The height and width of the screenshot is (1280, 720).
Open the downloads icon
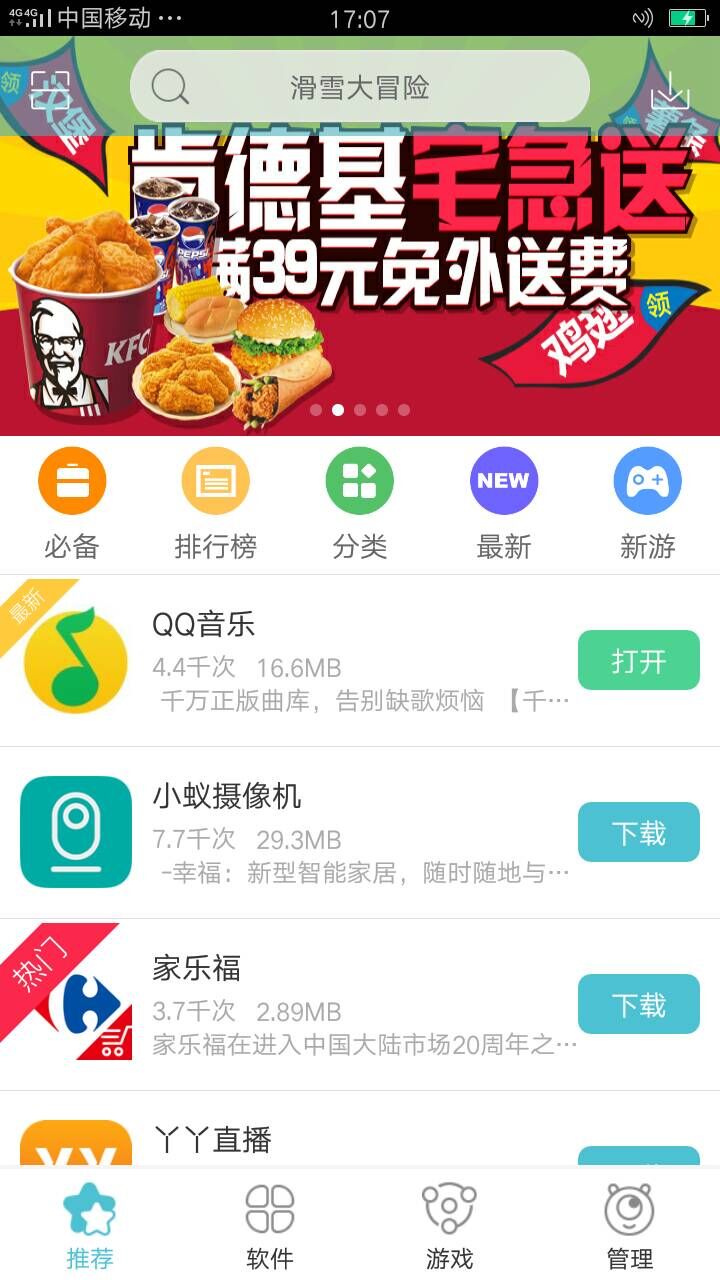[x=670, y=91]
